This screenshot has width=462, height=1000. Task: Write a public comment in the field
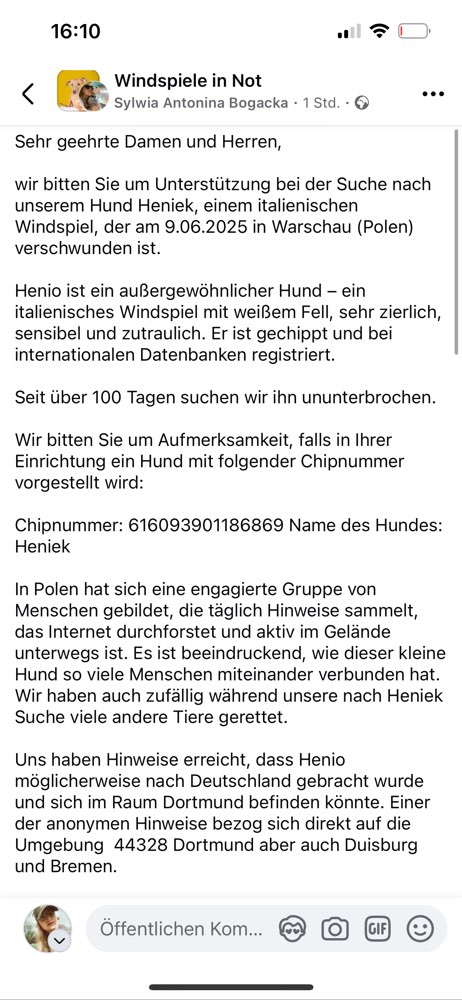coord(181,929)
